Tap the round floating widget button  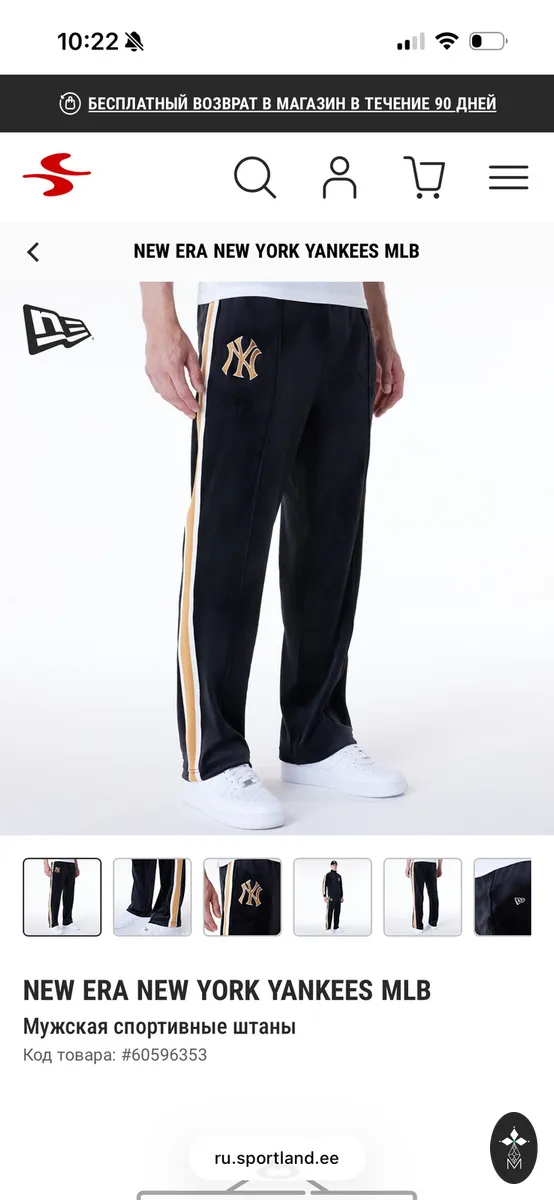[514, 1148]
